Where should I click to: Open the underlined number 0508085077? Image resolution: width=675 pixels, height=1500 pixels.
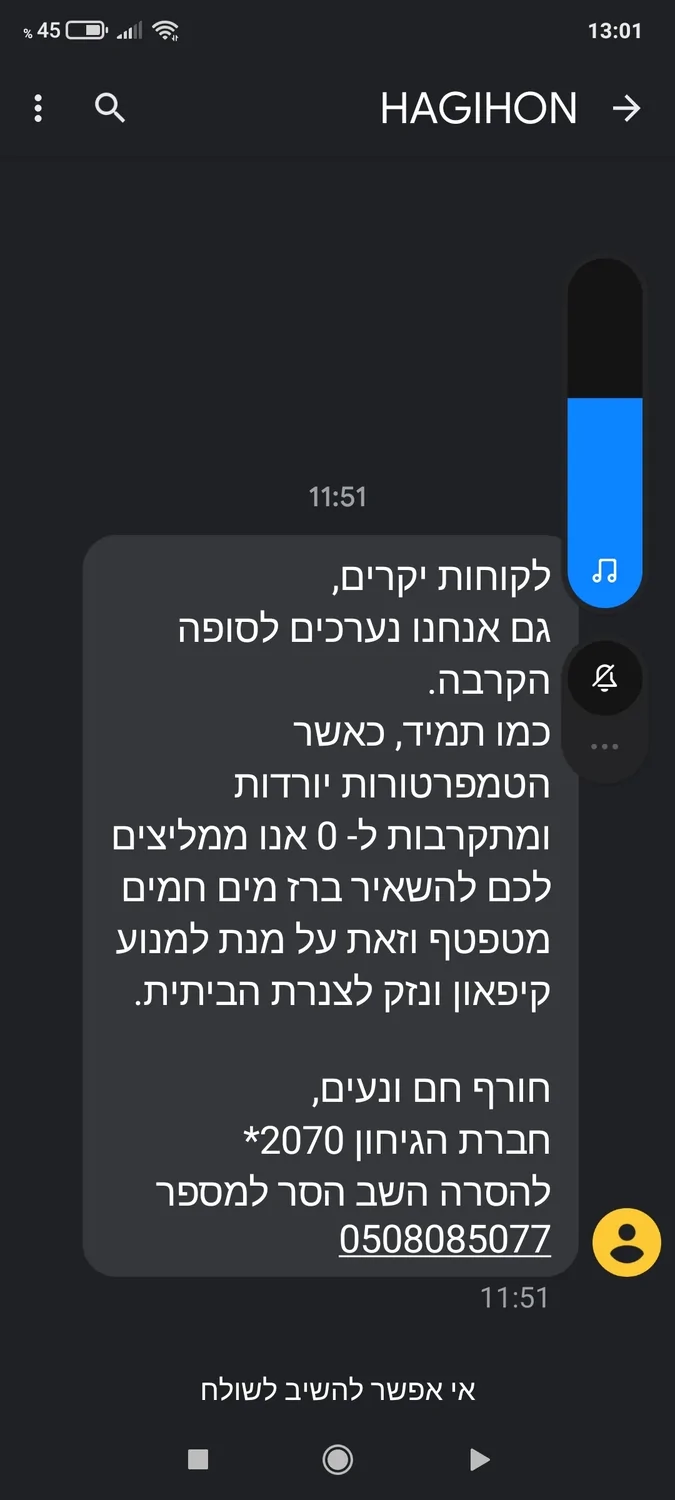coord(445,1239)
